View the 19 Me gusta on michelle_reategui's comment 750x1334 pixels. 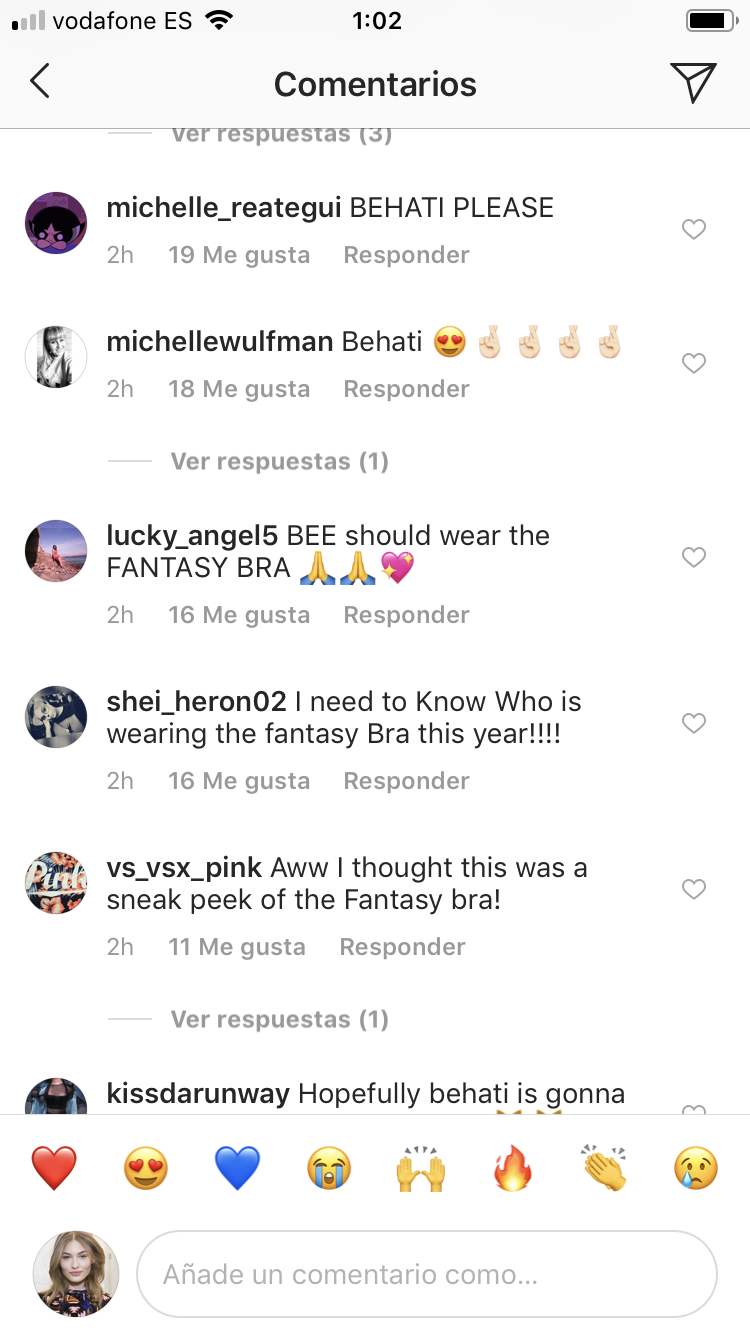pyautogui.click(x=239, y=255)
